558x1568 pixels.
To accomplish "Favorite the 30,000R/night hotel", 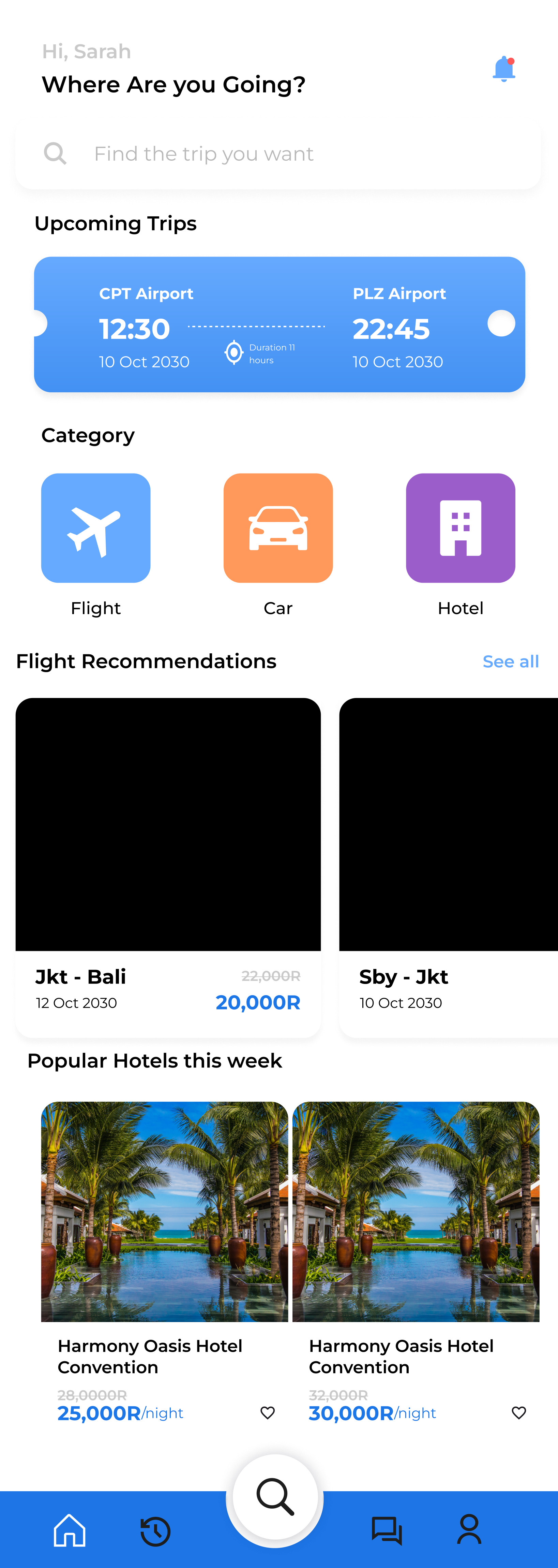I will pos(518,1412).
